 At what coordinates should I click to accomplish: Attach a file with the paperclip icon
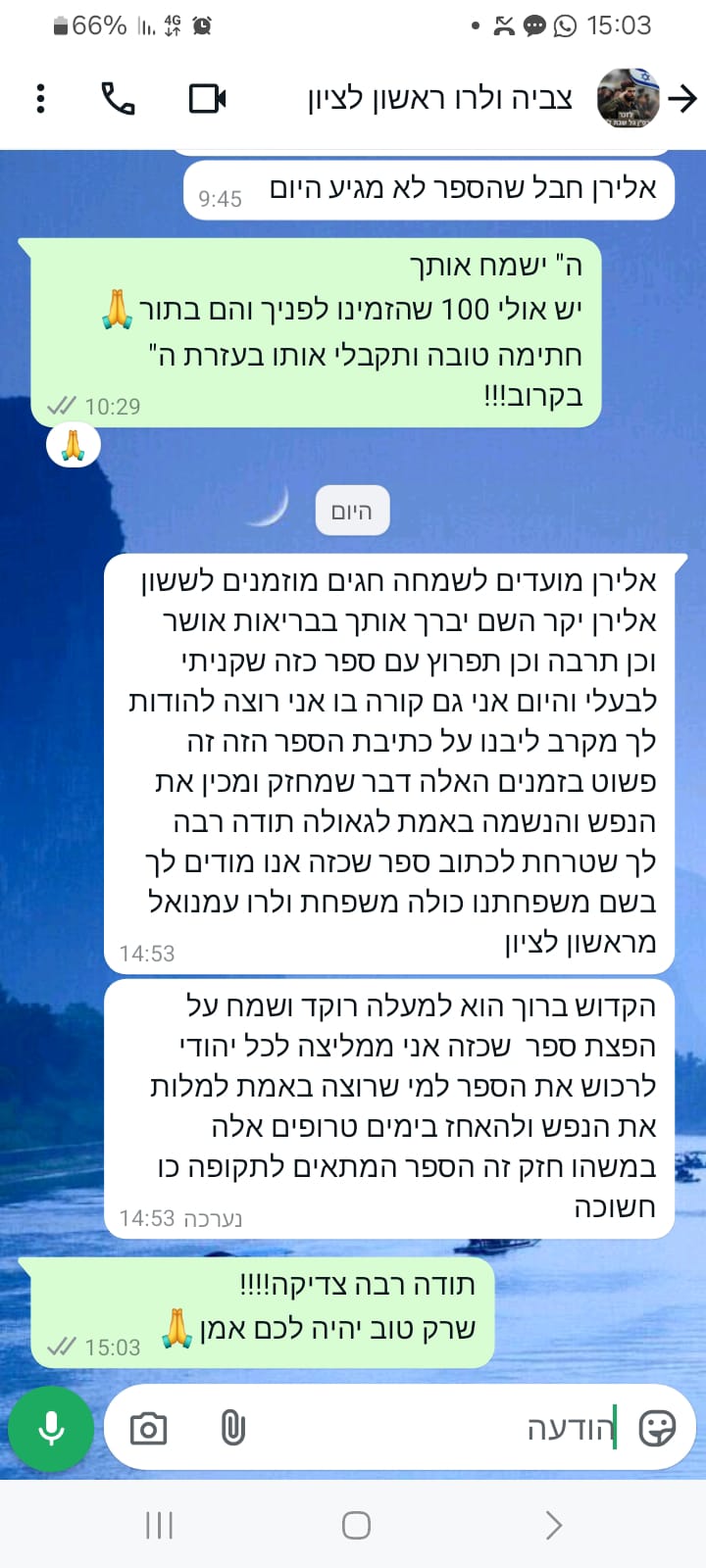coord(232,1429)
